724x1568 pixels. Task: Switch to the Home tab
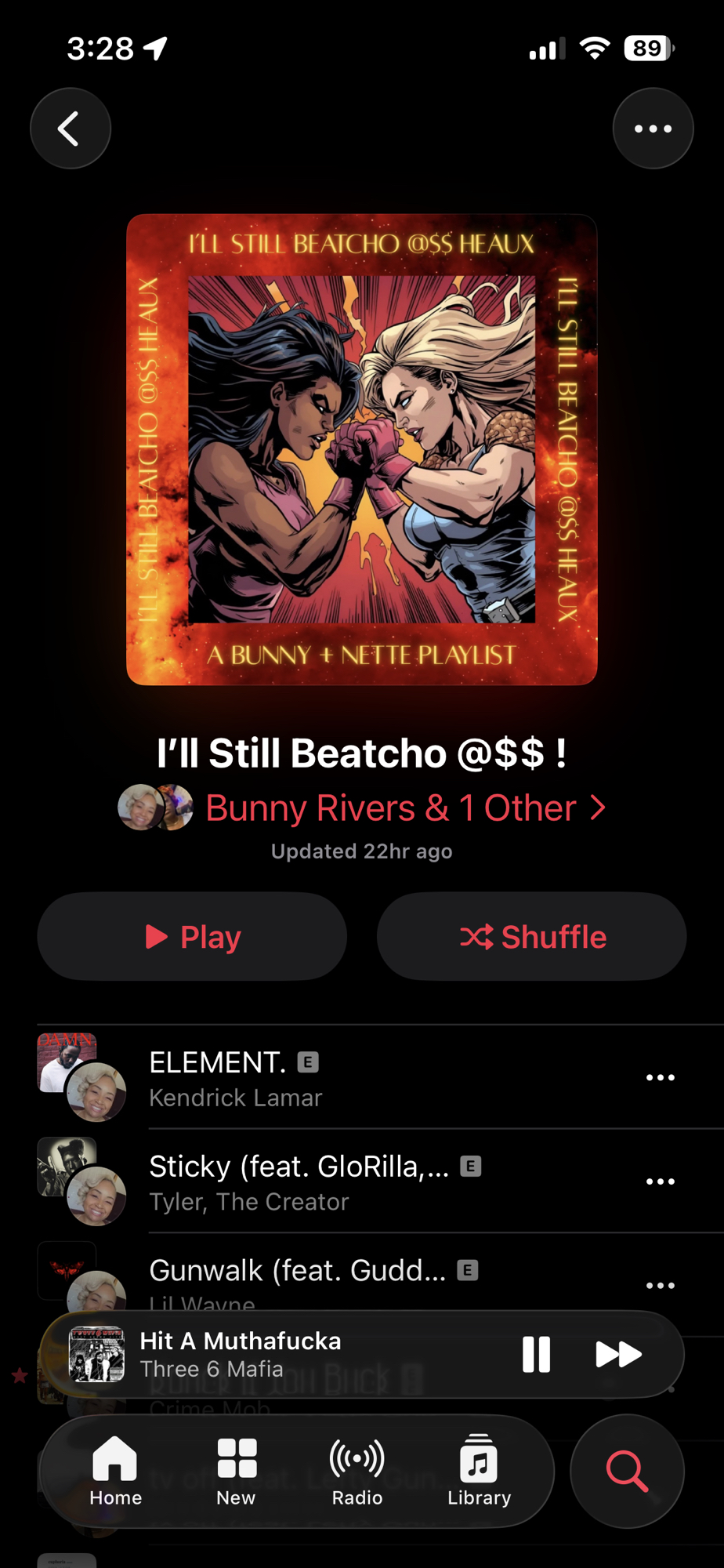tap(115, 1472)
